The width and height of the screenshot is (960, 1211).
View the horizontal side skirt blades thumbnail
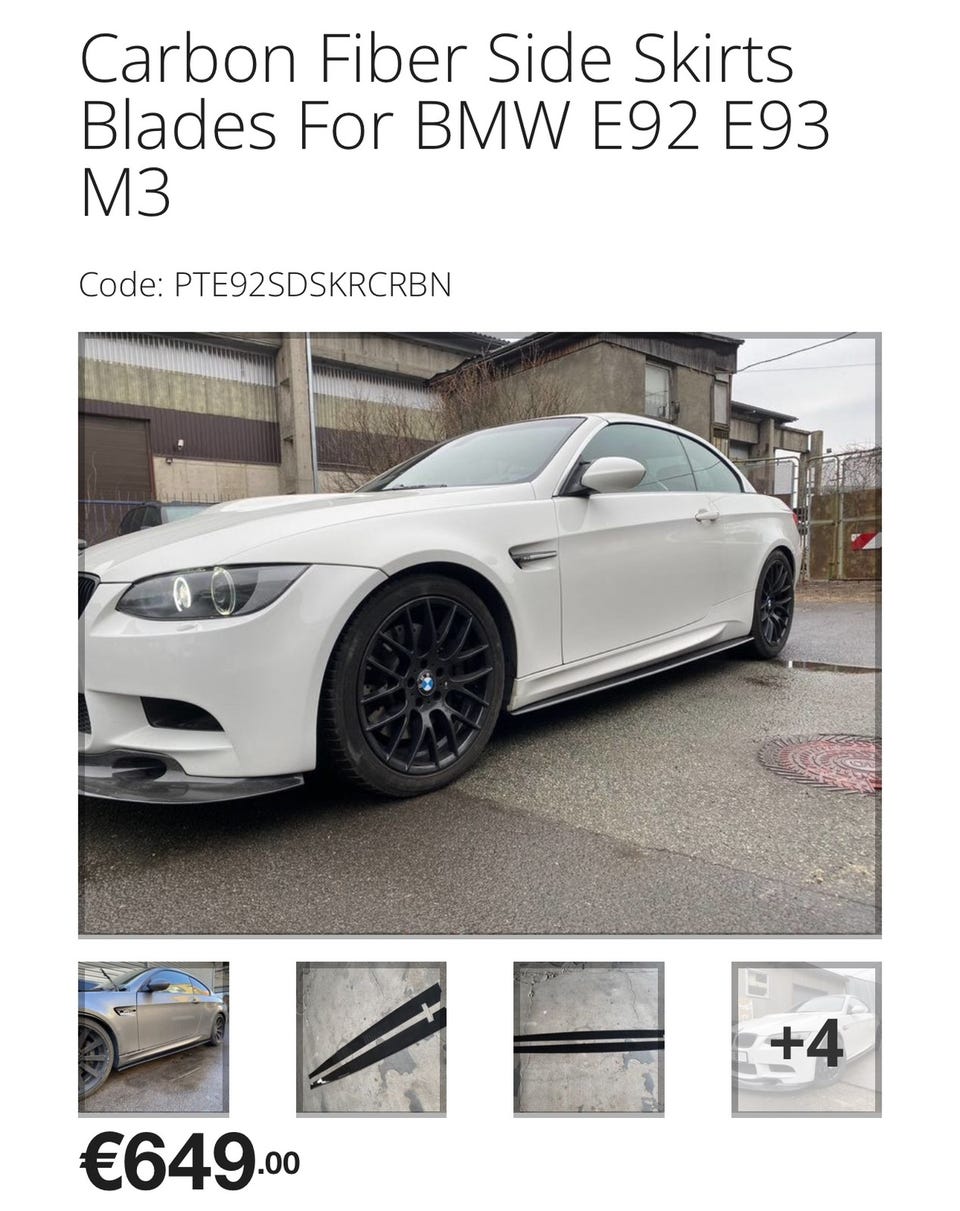point(588,1038)
